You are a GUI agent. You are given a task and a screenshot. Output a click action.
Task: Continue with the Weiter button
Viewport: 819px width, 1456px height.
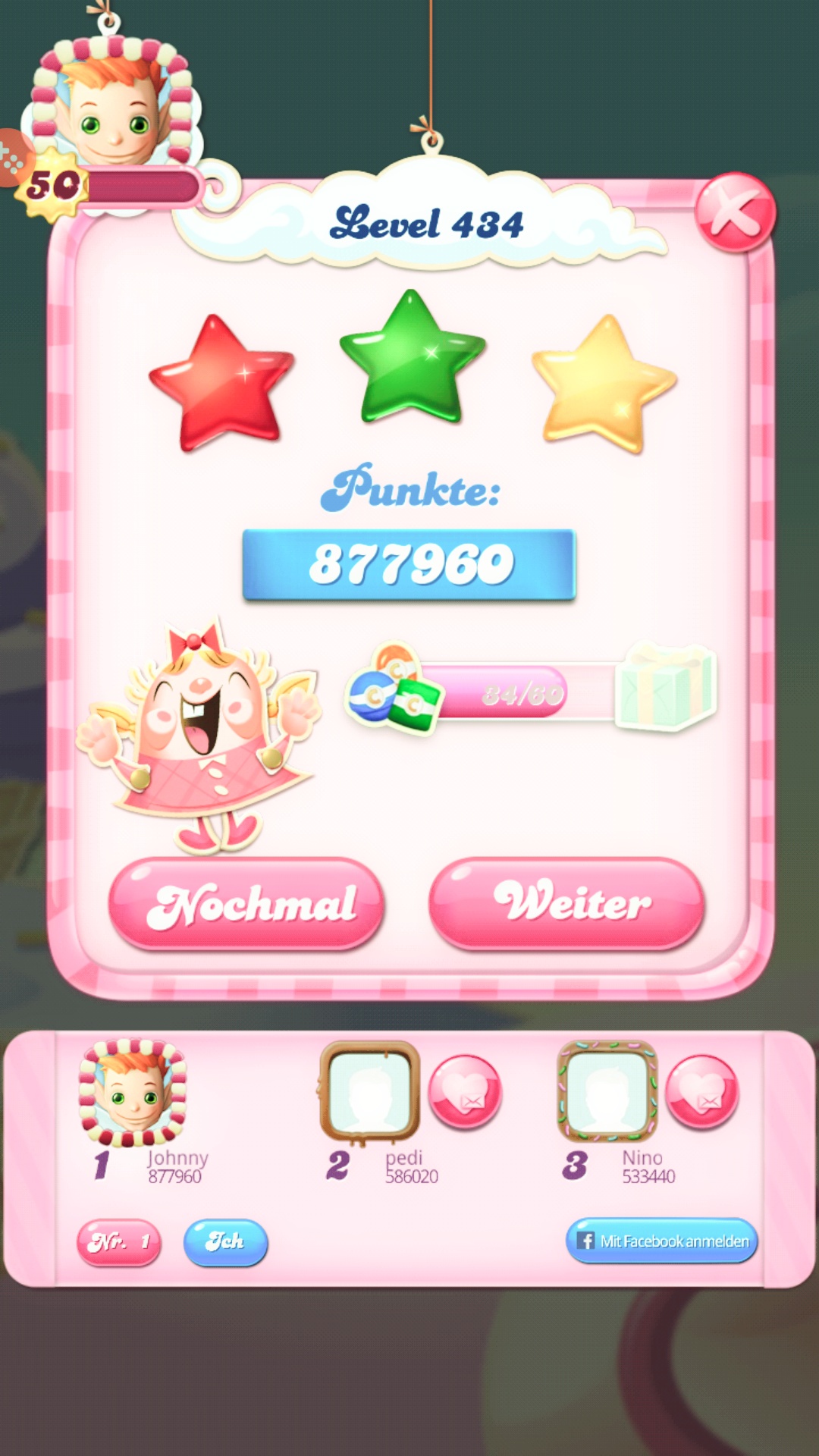(566, 903)
